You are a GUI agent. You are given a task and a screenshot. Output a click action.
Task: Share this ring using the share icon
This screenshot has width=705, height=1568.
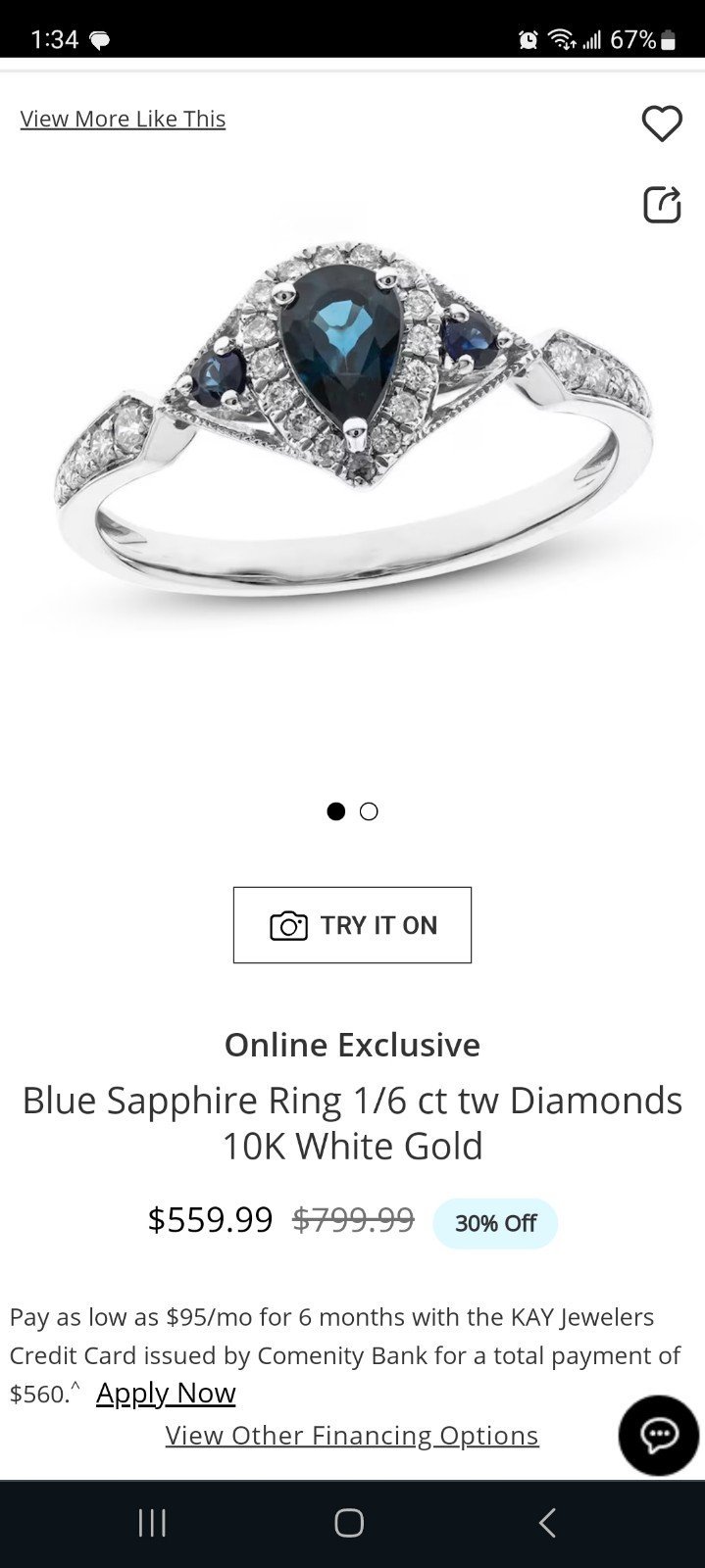(662, 204)
